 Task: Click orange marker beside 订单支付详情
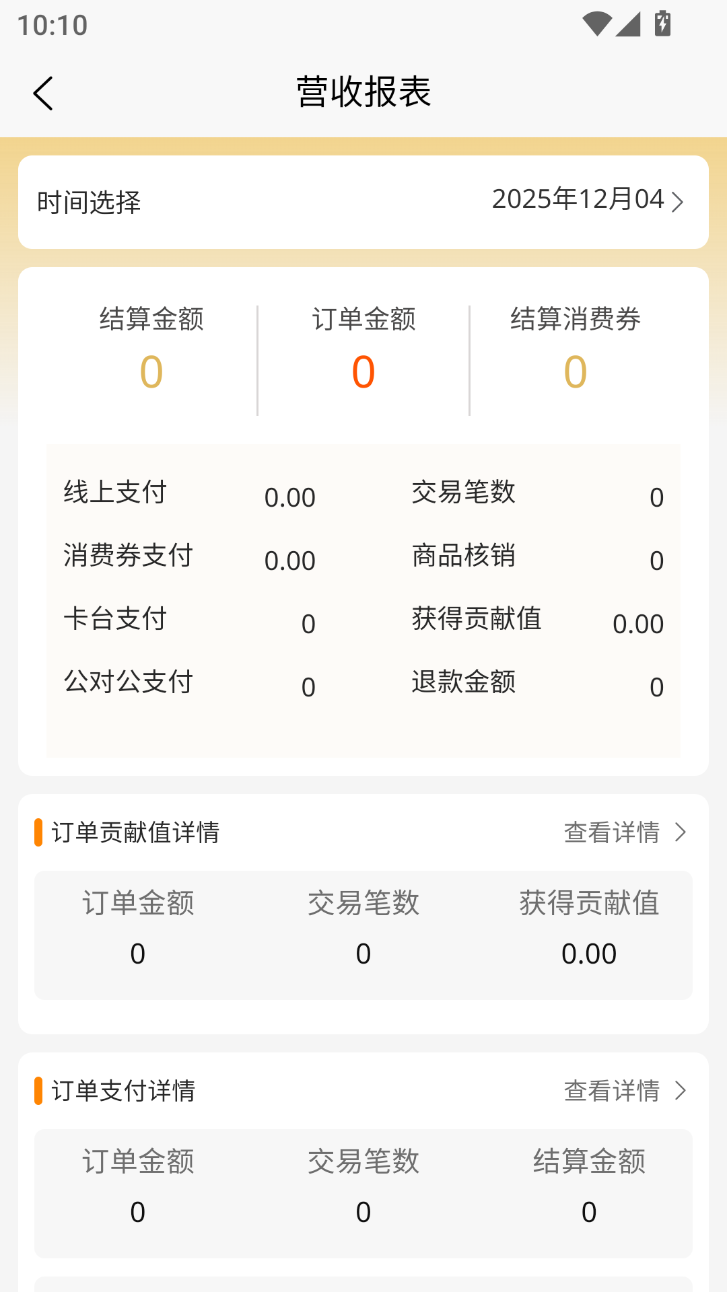point(37,1090)
